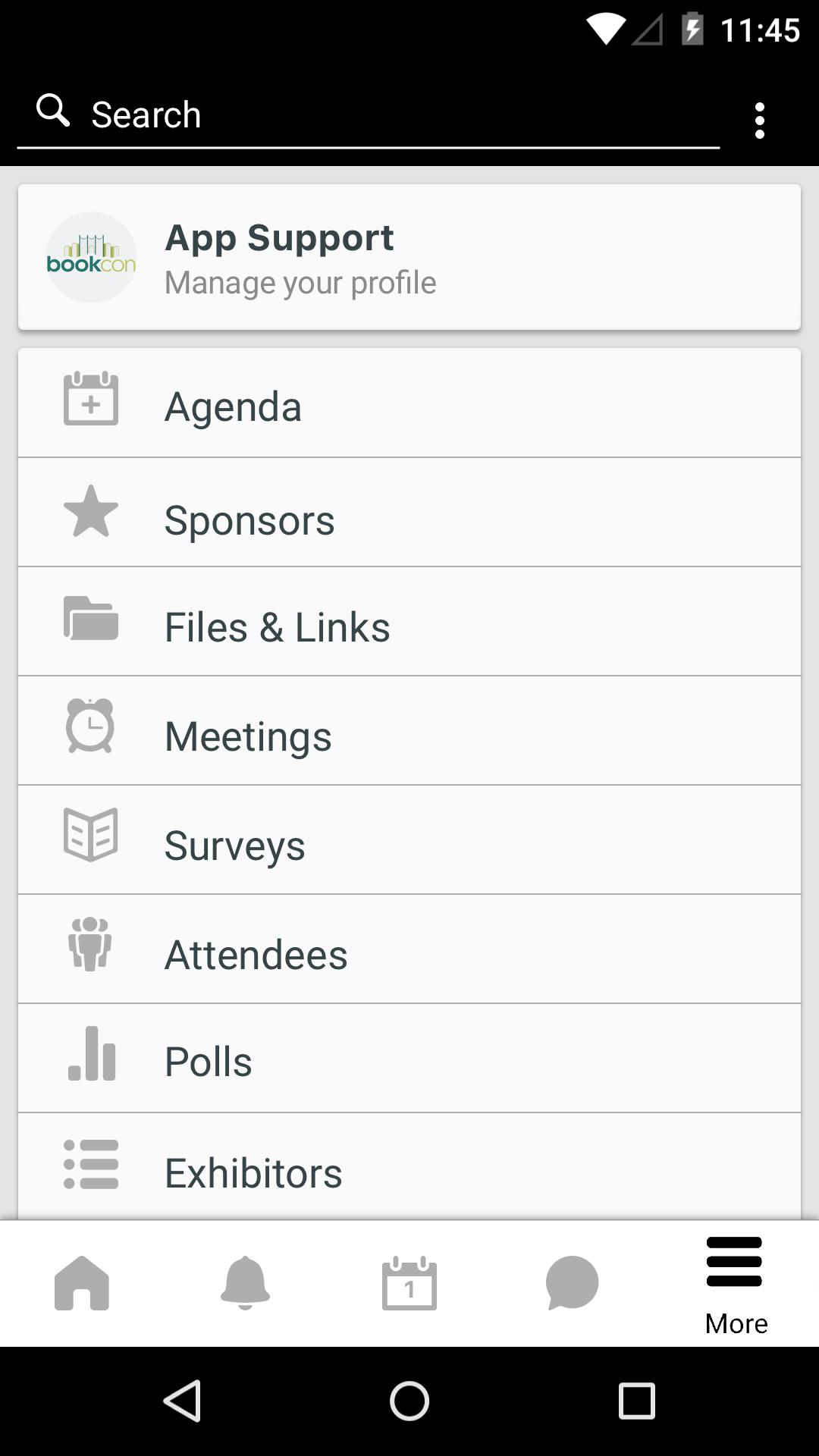This screenshot has height=1456, width=819.
Task: Tap the system home button
Action: 409,1400
